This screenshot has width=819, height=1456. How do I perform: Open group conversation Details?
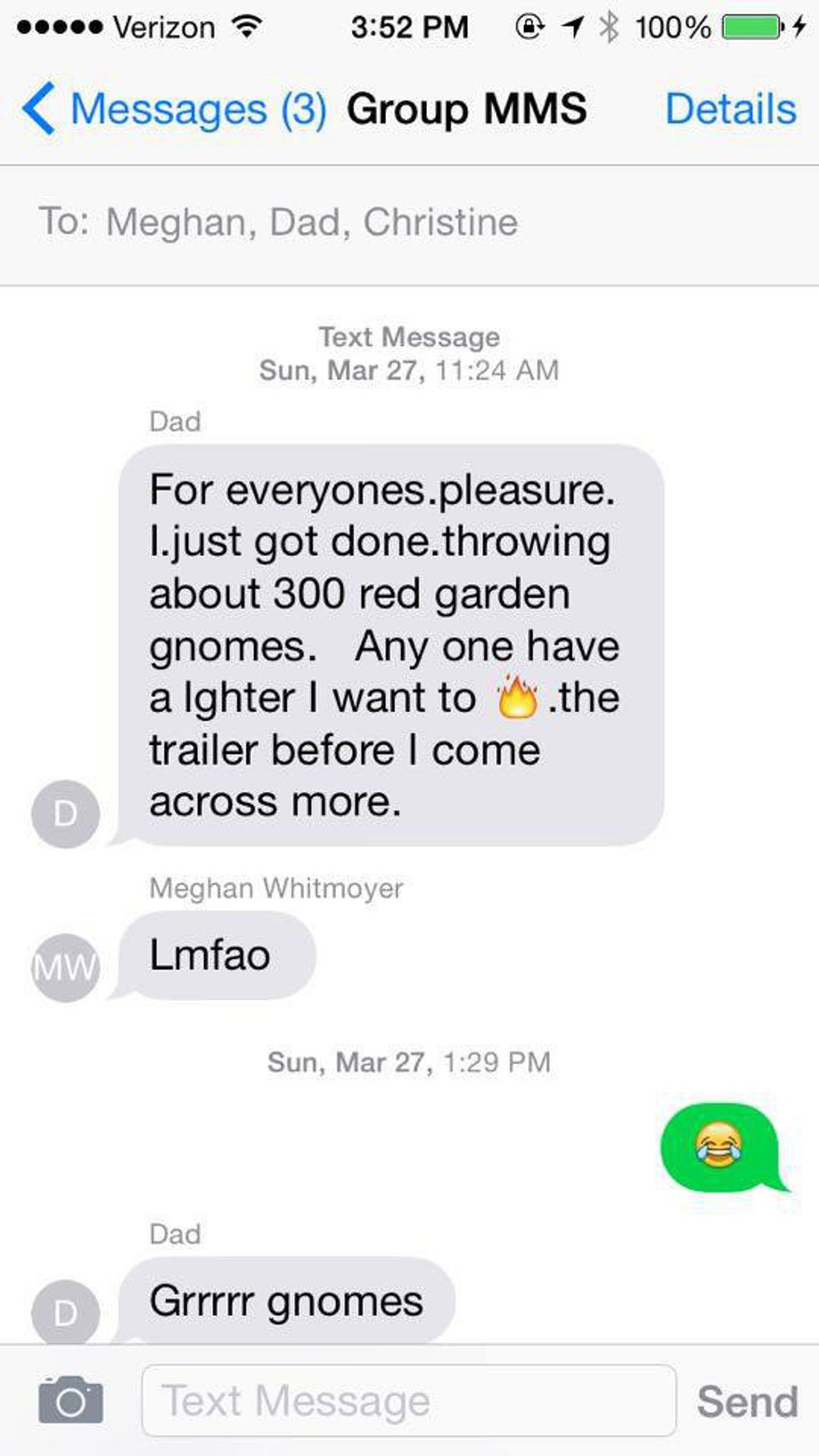pyautogui.click(x=730, y=109)
